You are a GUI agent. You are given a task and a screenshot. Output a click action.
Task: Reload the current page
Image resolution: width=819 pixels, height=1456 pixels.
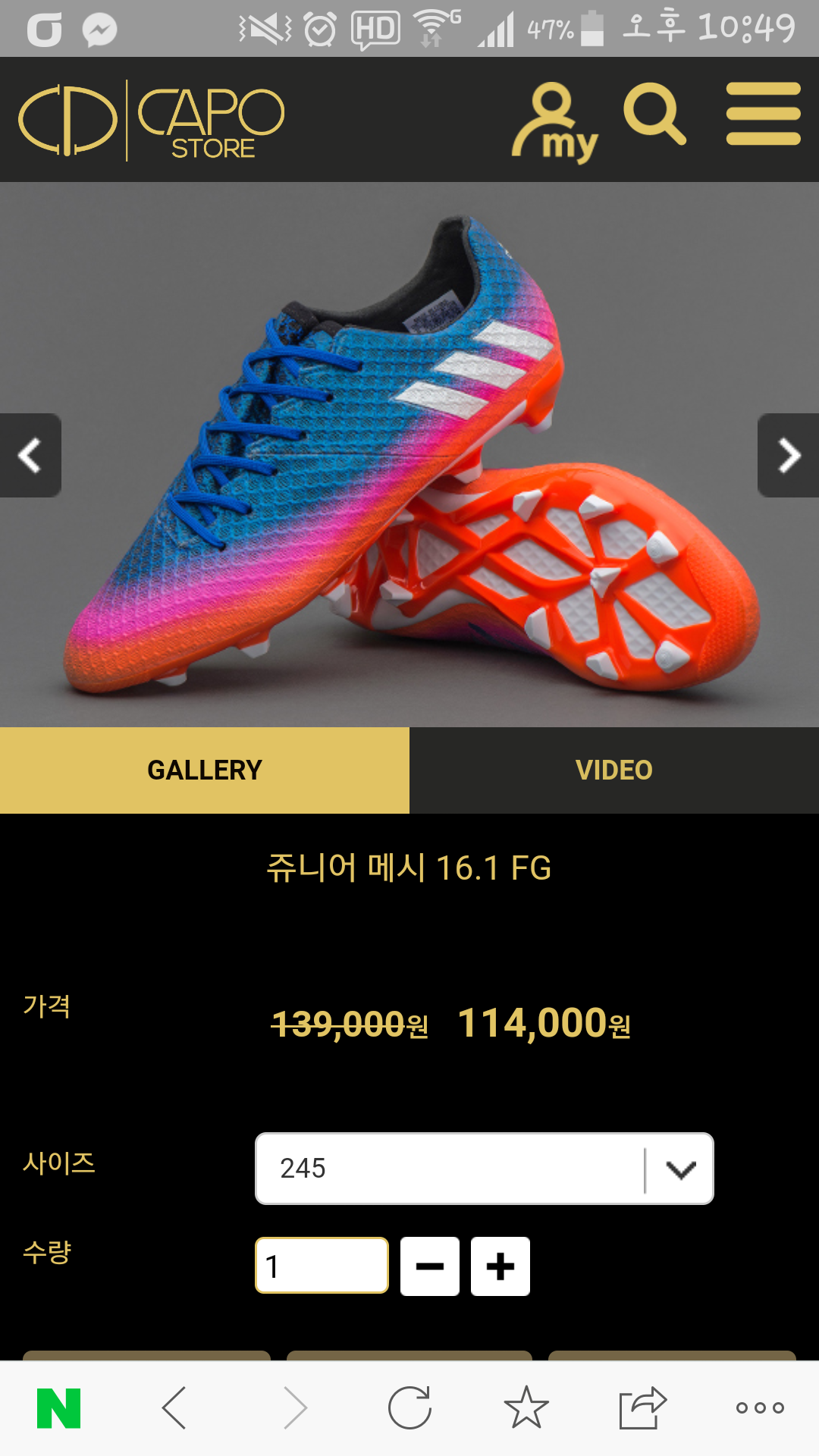click(x=409, y=1408)
